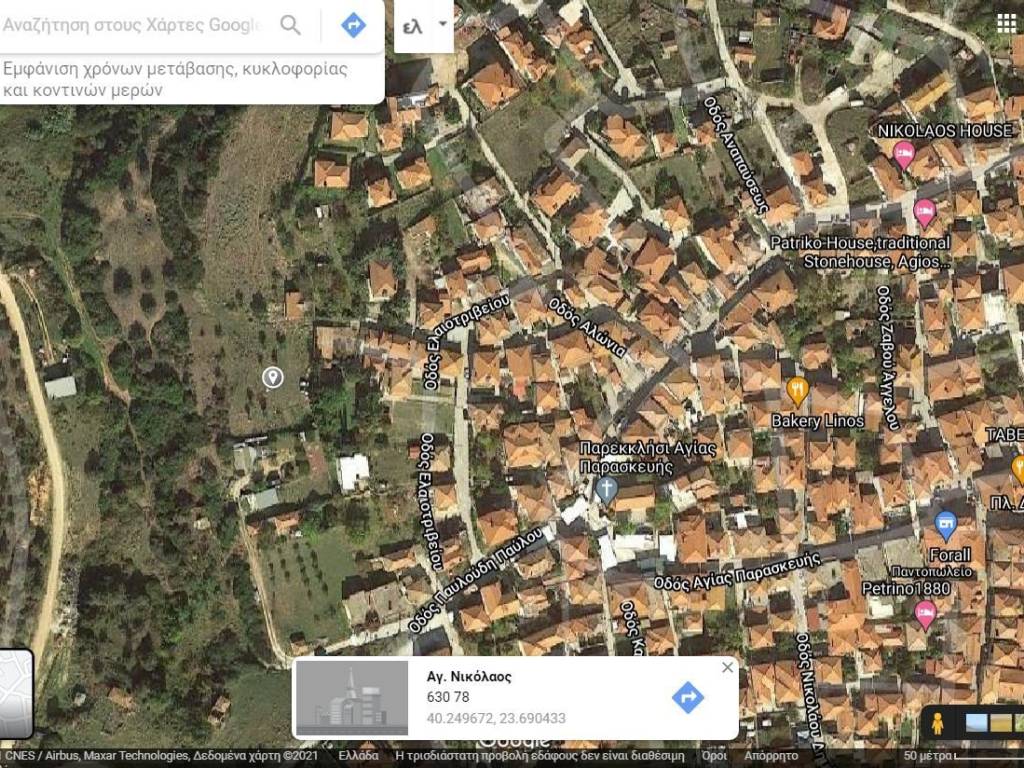Tap the dropped grey location pin

coord(272,378)
